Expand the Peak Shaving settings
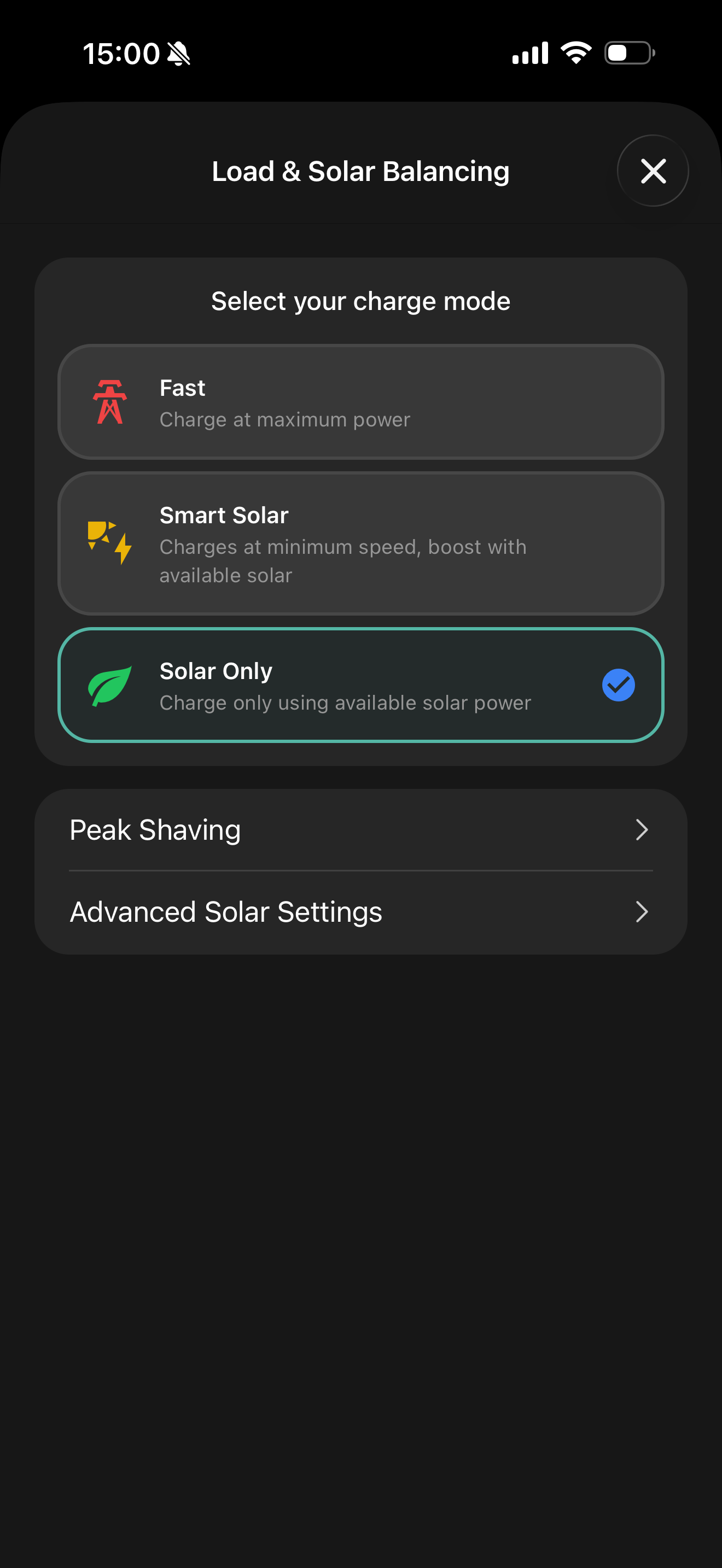 click(361, 830)
